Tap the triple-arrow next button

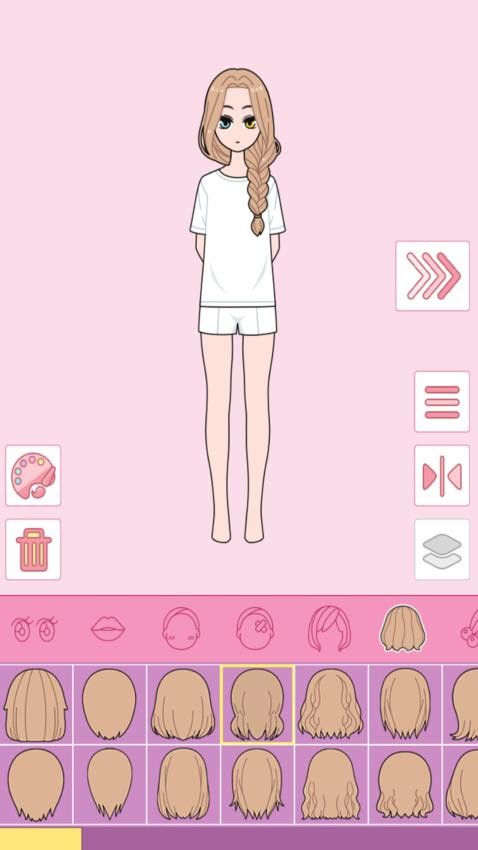(x=432, y=276)
